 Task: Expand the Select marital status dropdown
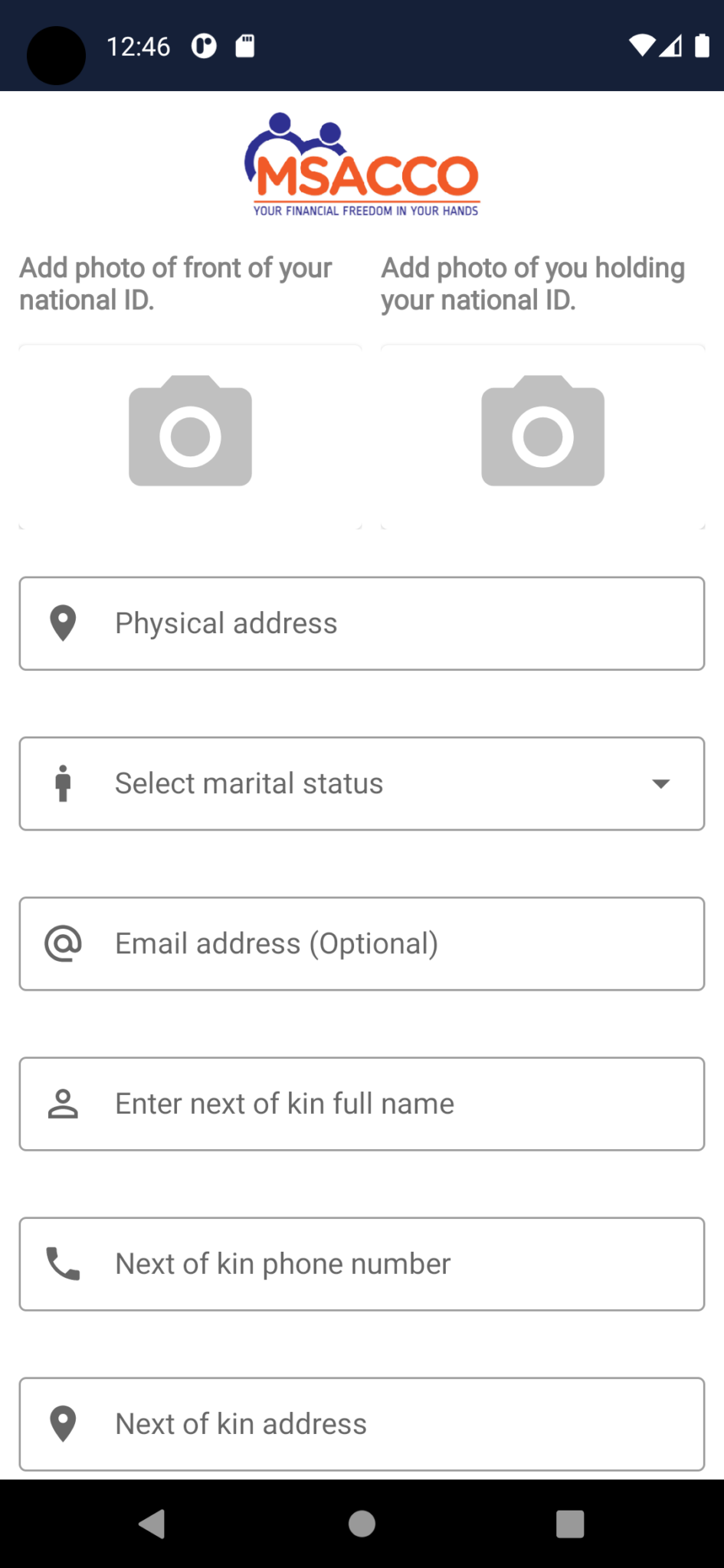point(362,783)
